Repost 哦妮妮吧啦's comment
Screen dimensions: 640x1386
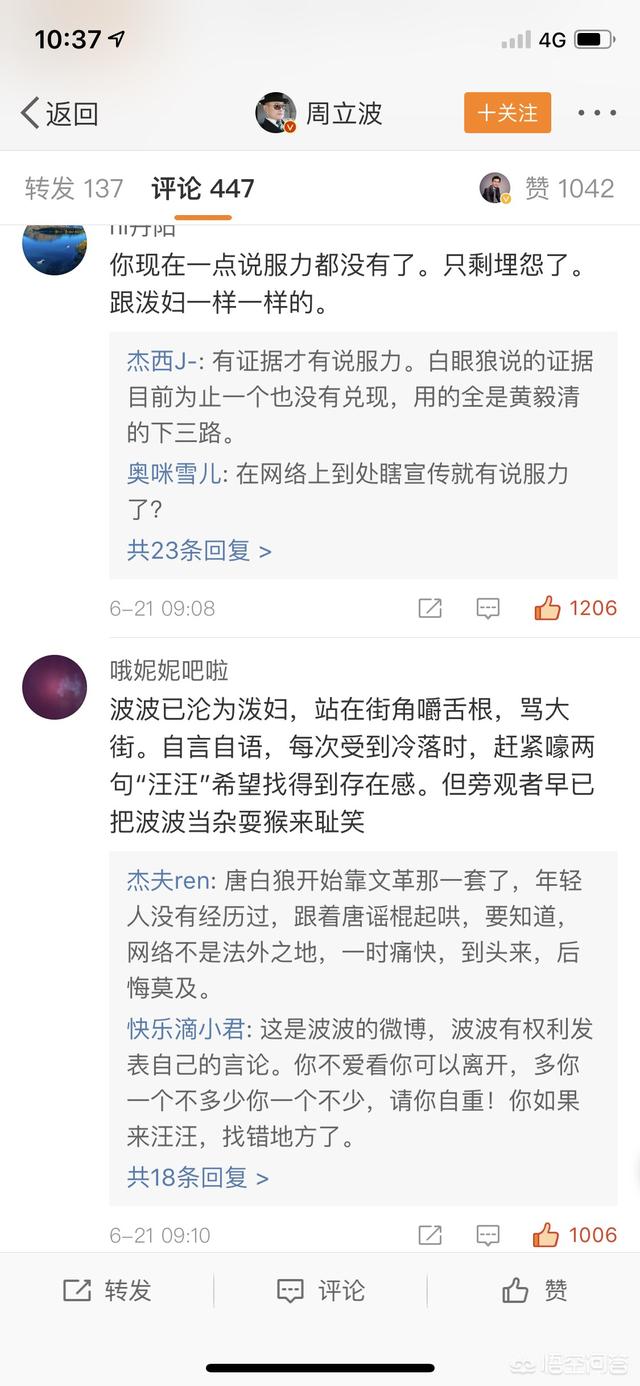pyautogui.click(x=430, y=1235)
